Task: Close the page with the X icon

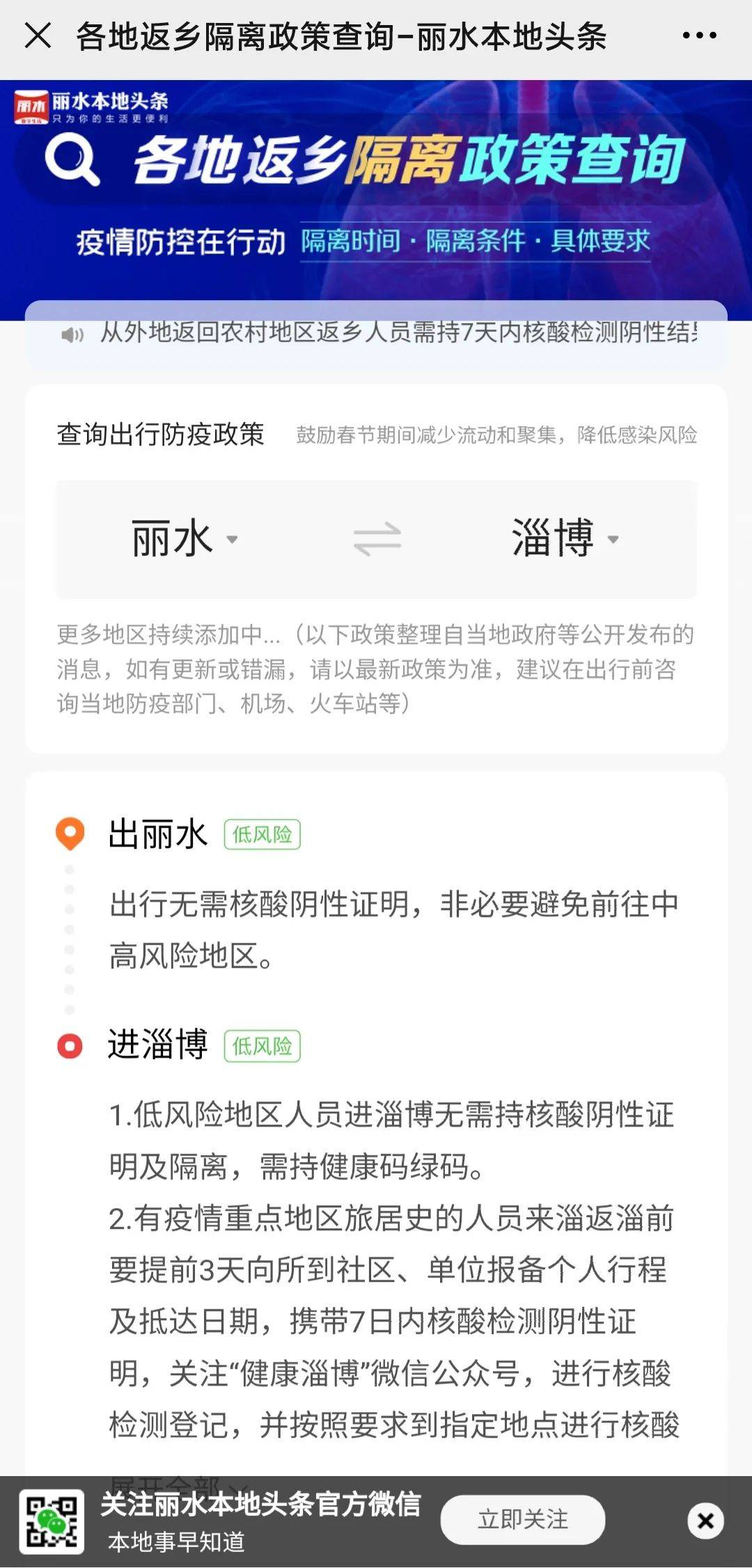Action: click(x=38, y=36)
